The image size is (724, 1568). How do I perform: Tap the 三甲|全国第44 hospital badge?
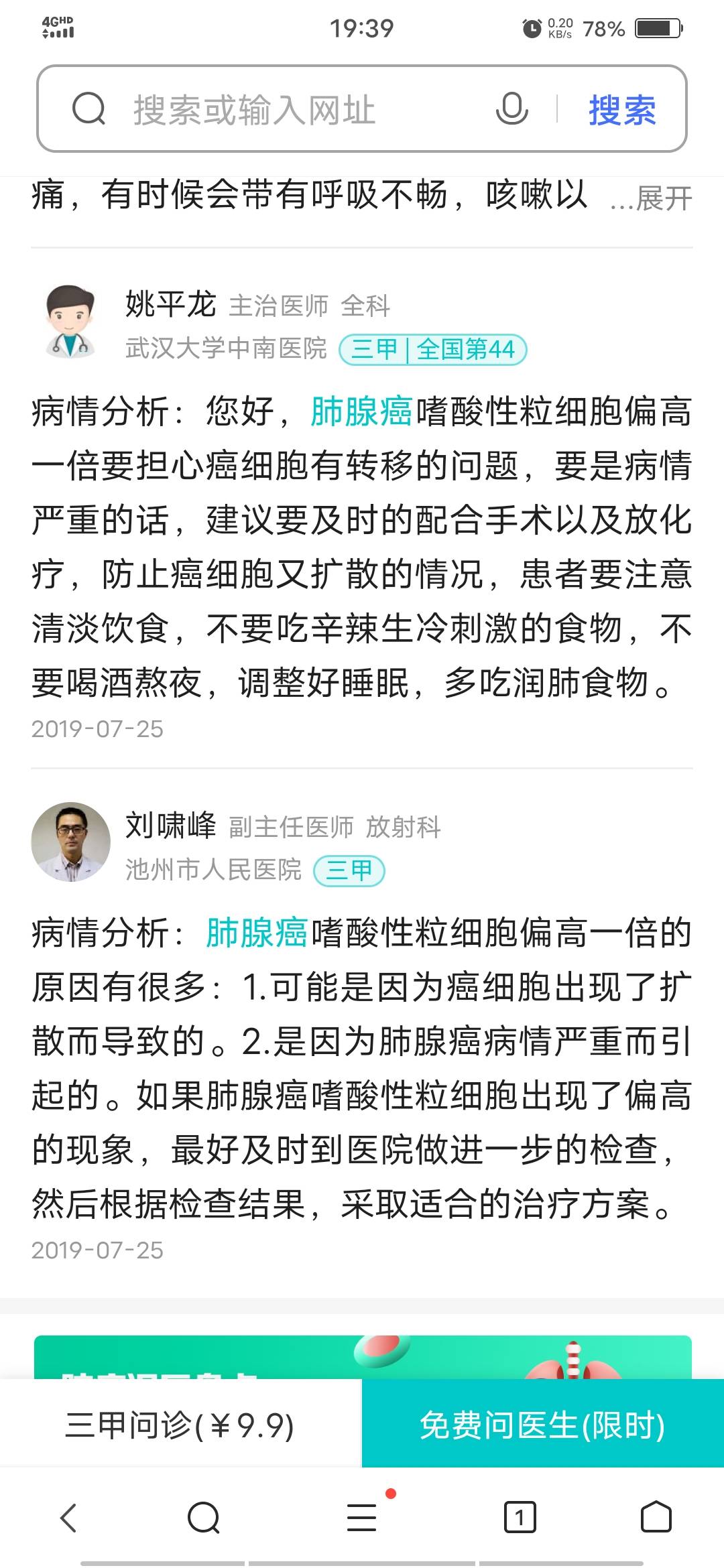coord(436,349)
